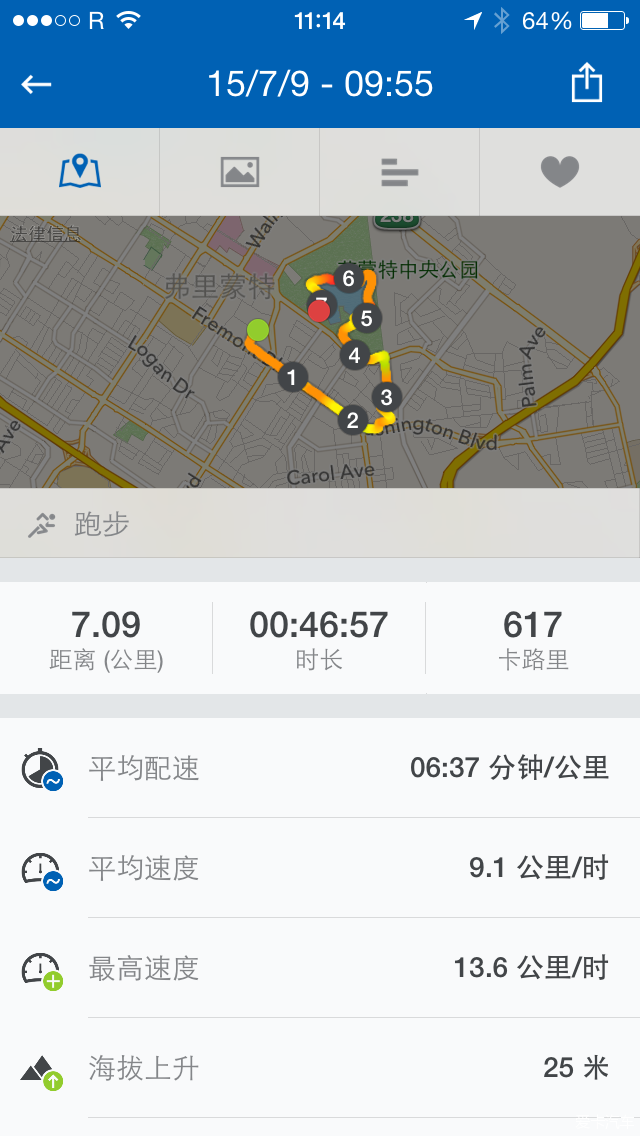Switch to the photos tab
The height and width of the screenshot is (1136, 640).
pos(240,172)
